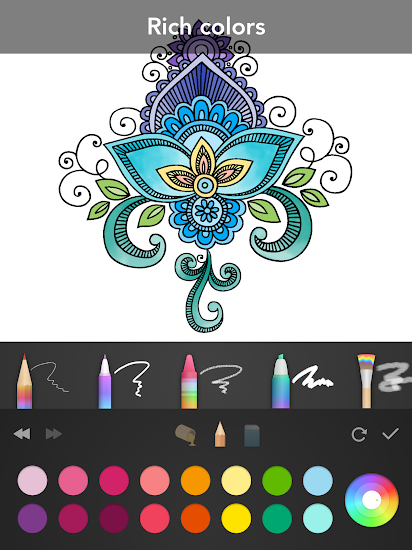Viewport: 412px width, 550px height.
Task: Activate the eraser
Action: click(x=252, y=436)
